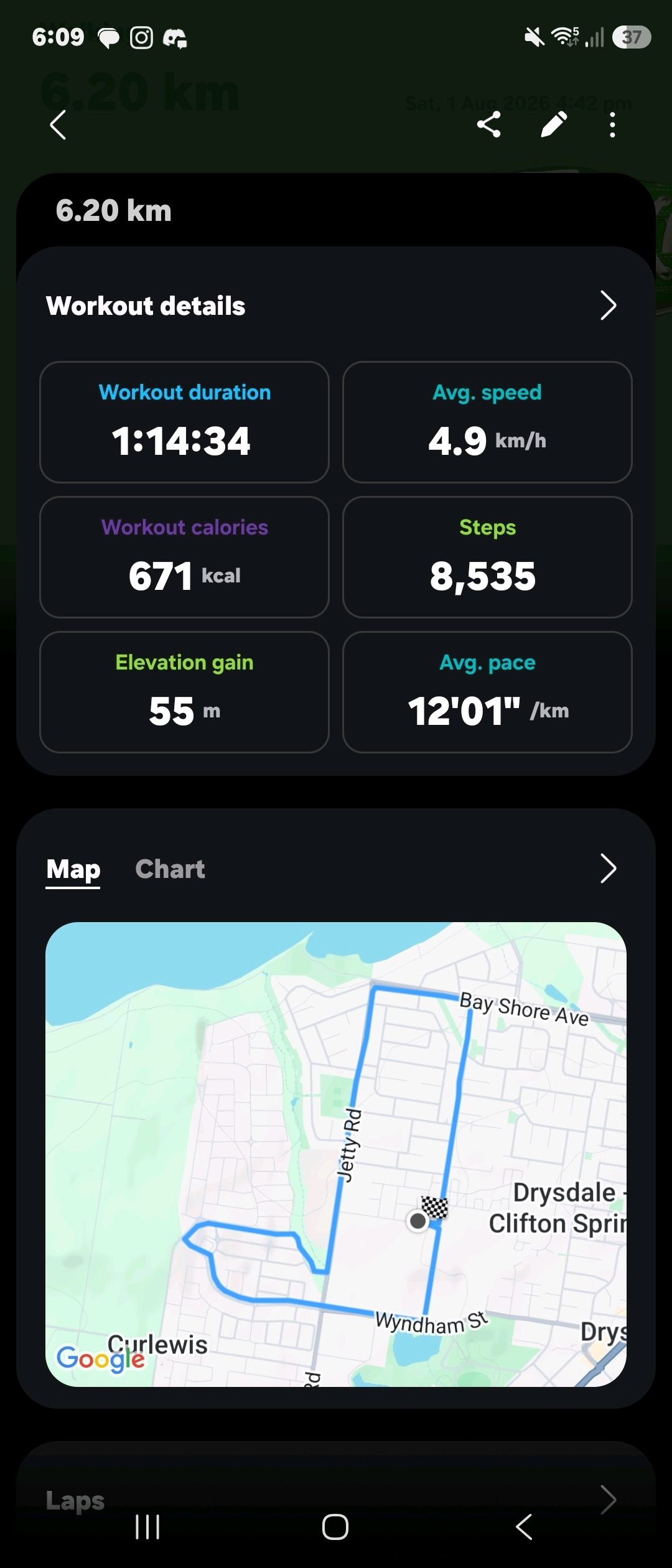Select the Map tab
Image resolution: width=672 pixels, height=1568 pixels.
pos(73,870)
